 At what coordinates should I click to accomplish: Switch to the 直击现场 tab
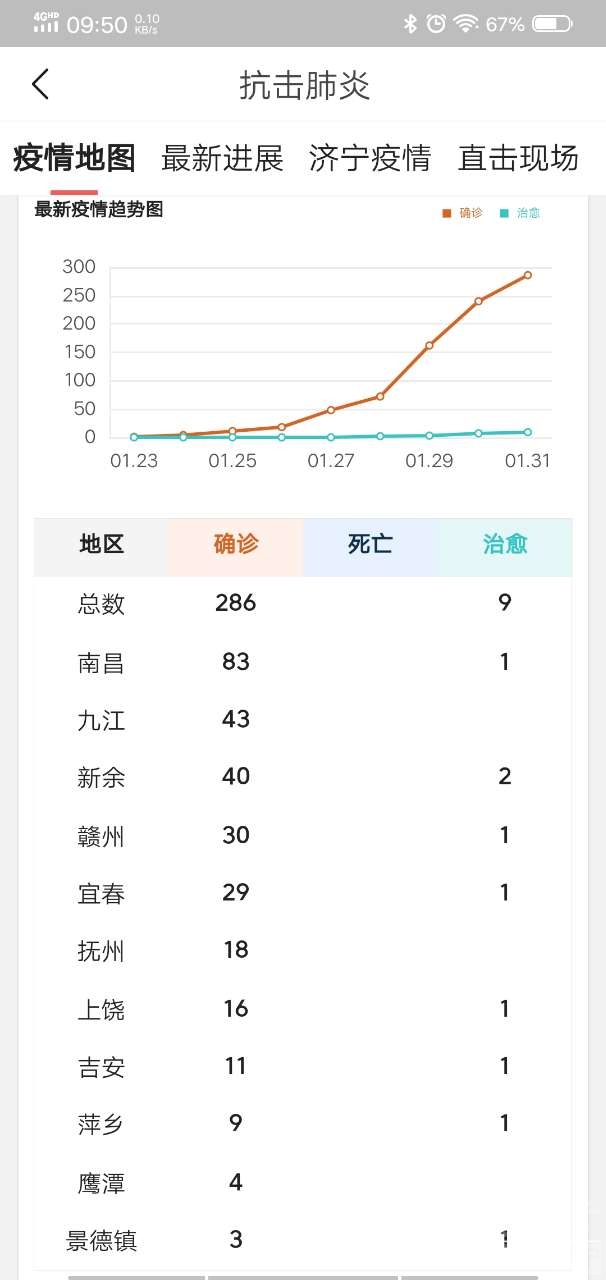518,158
